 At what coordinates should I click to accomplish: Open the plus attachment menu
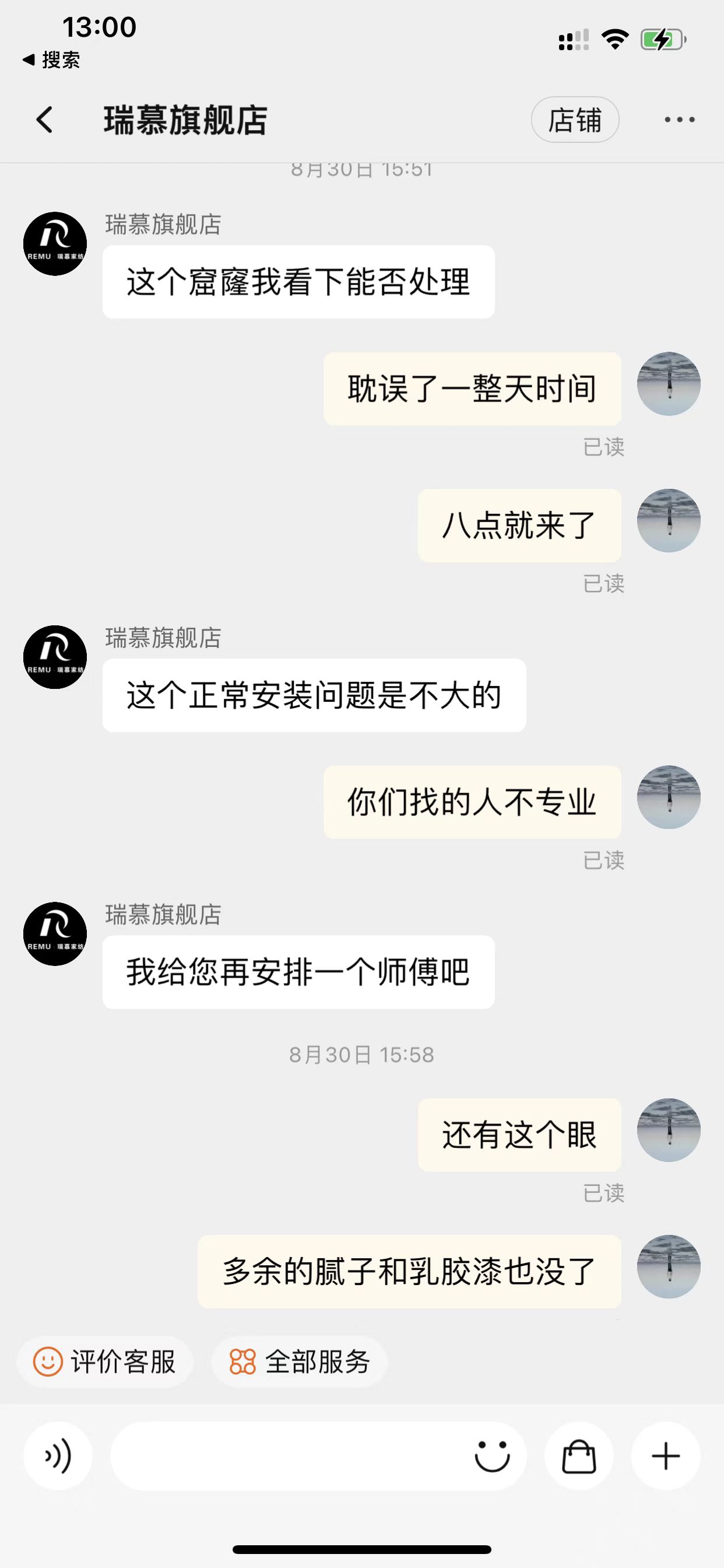click(x=666, y=1456)
